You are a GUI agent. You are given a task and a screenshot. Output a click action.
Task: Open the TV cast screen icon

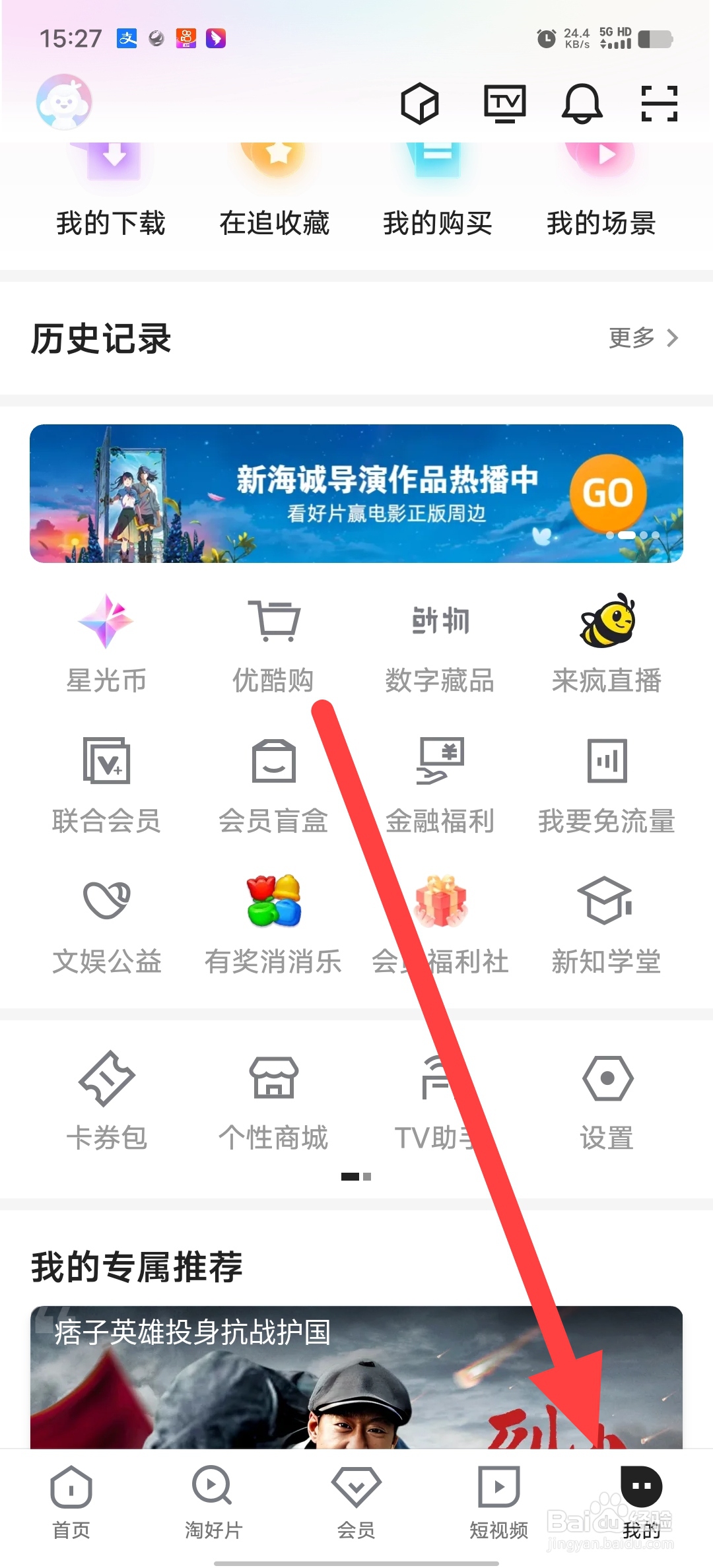(504, 104)
